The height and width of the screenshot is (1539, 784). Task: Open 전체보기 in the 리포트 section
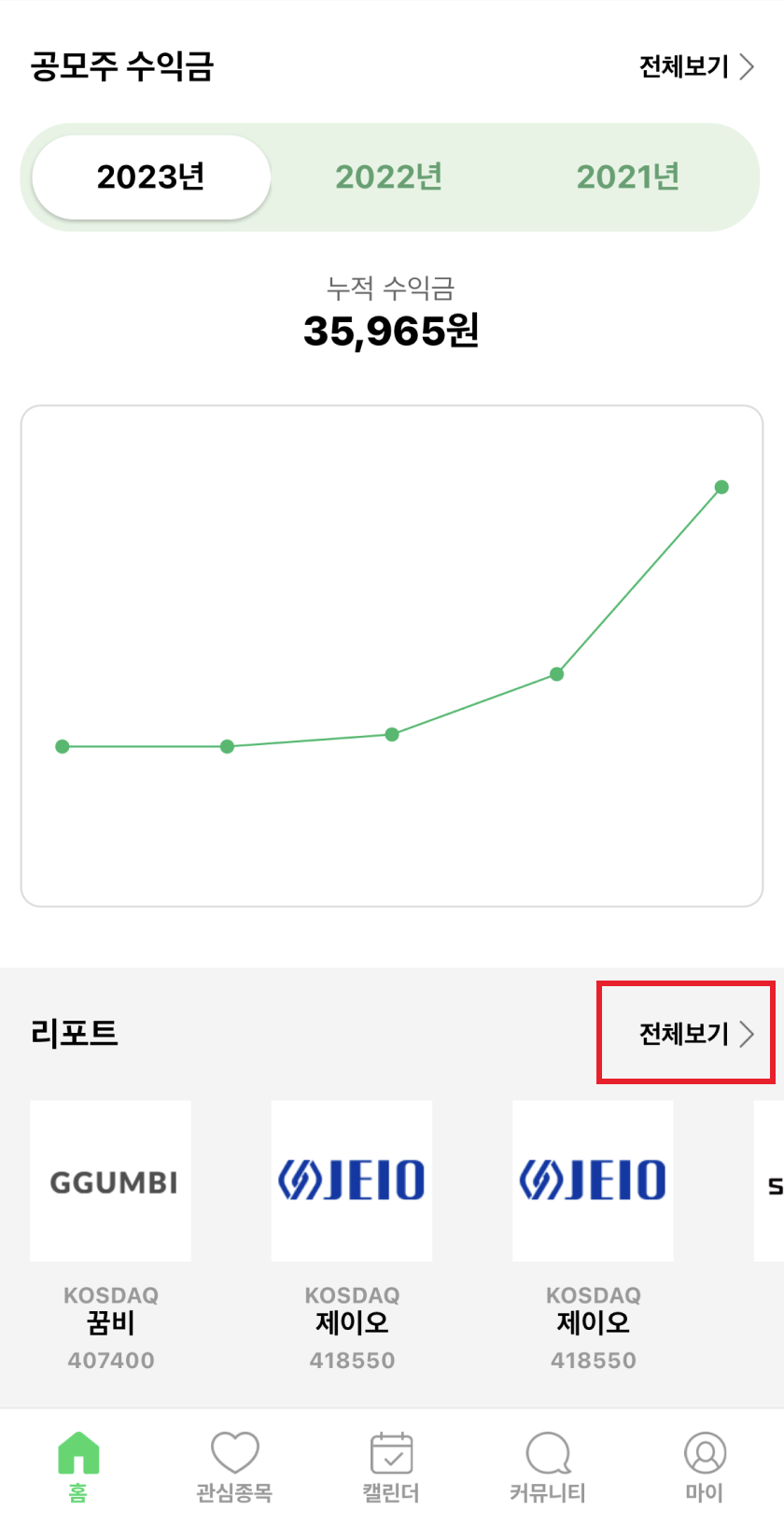696,1033
